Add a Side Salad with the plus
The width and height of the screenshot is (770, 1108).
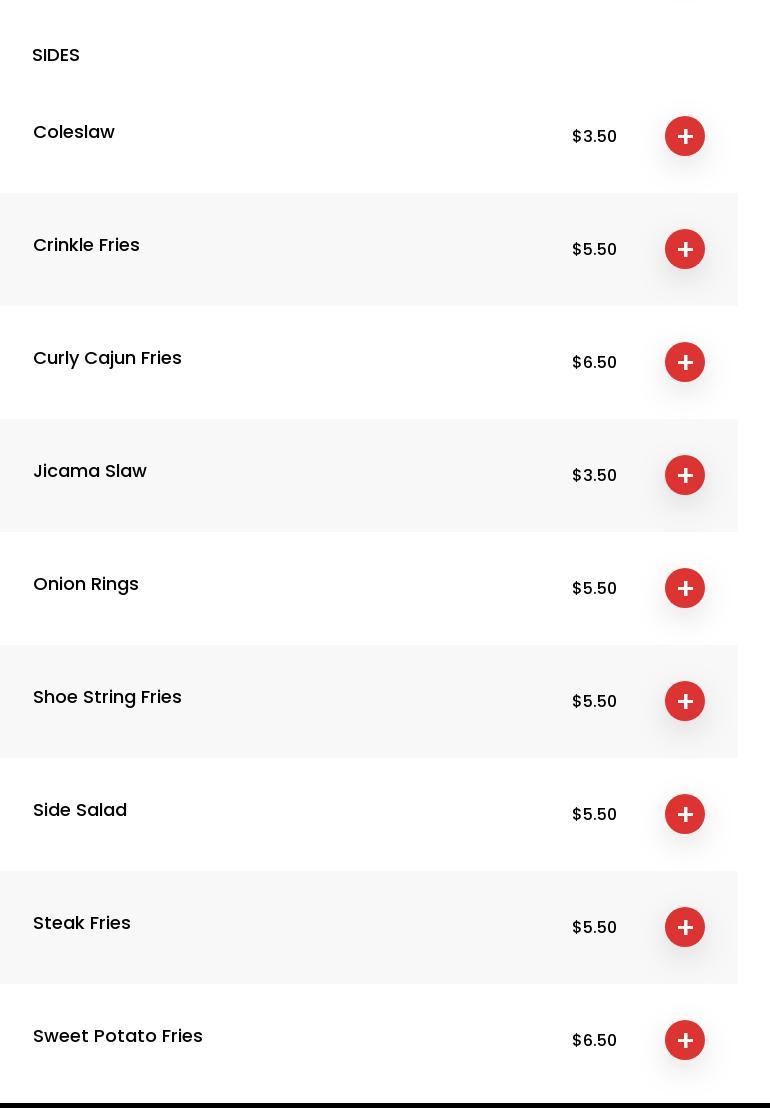coord(685,814)
